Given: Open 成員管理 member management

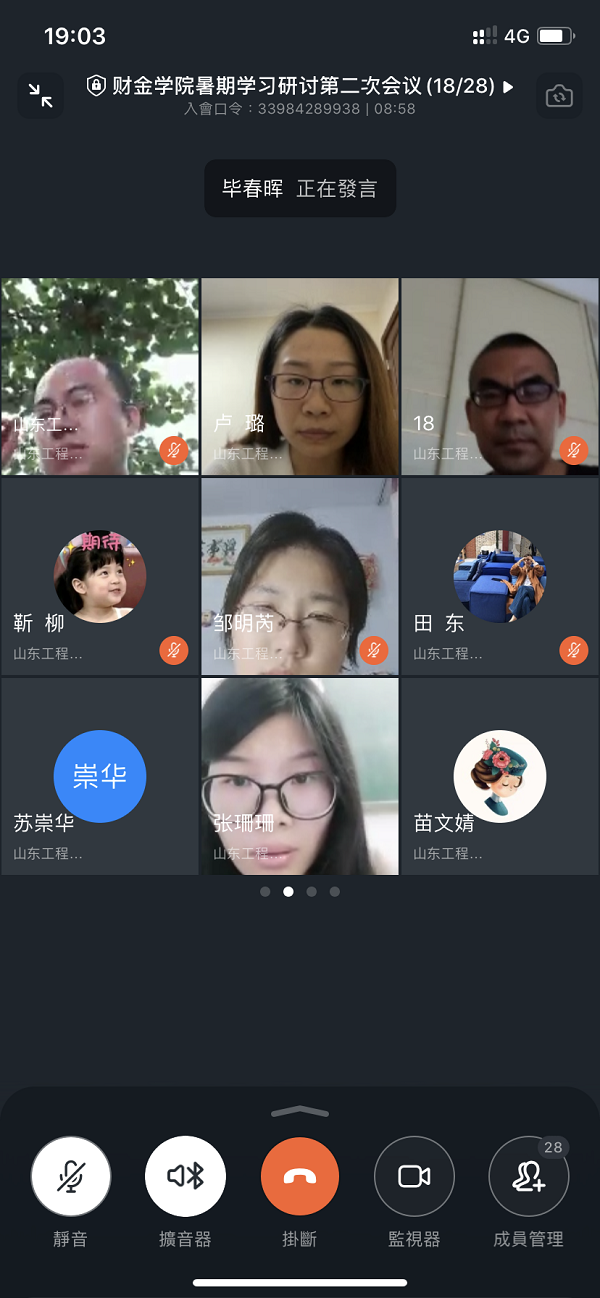Looking at the screenshot, I should point(528,1177).
